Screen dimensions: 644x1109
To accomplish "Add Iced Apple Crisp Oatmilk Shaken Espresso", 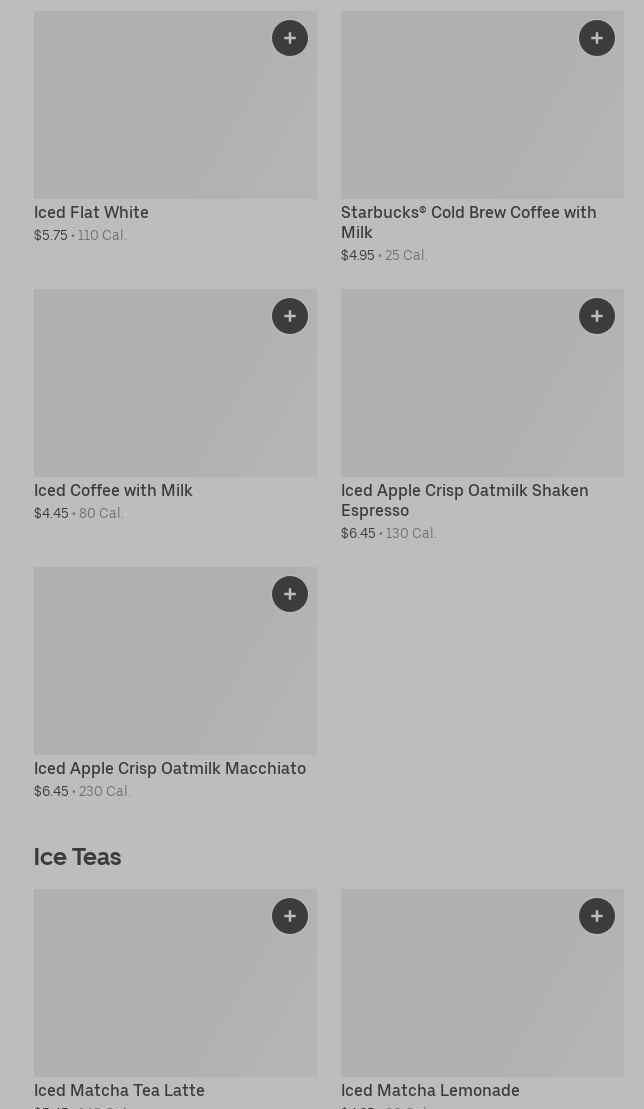I will tap(597, 316).
